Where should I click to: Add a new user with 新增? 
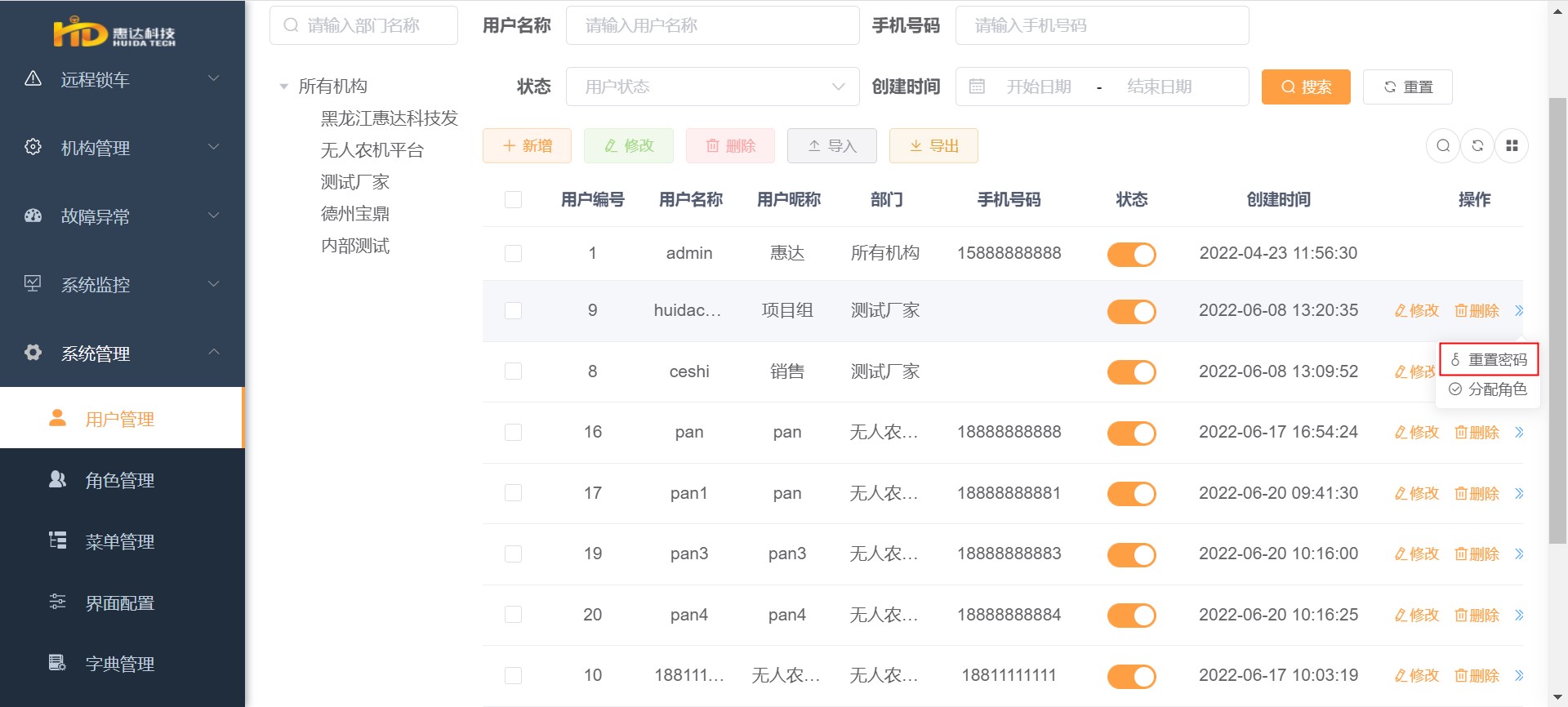527,145
